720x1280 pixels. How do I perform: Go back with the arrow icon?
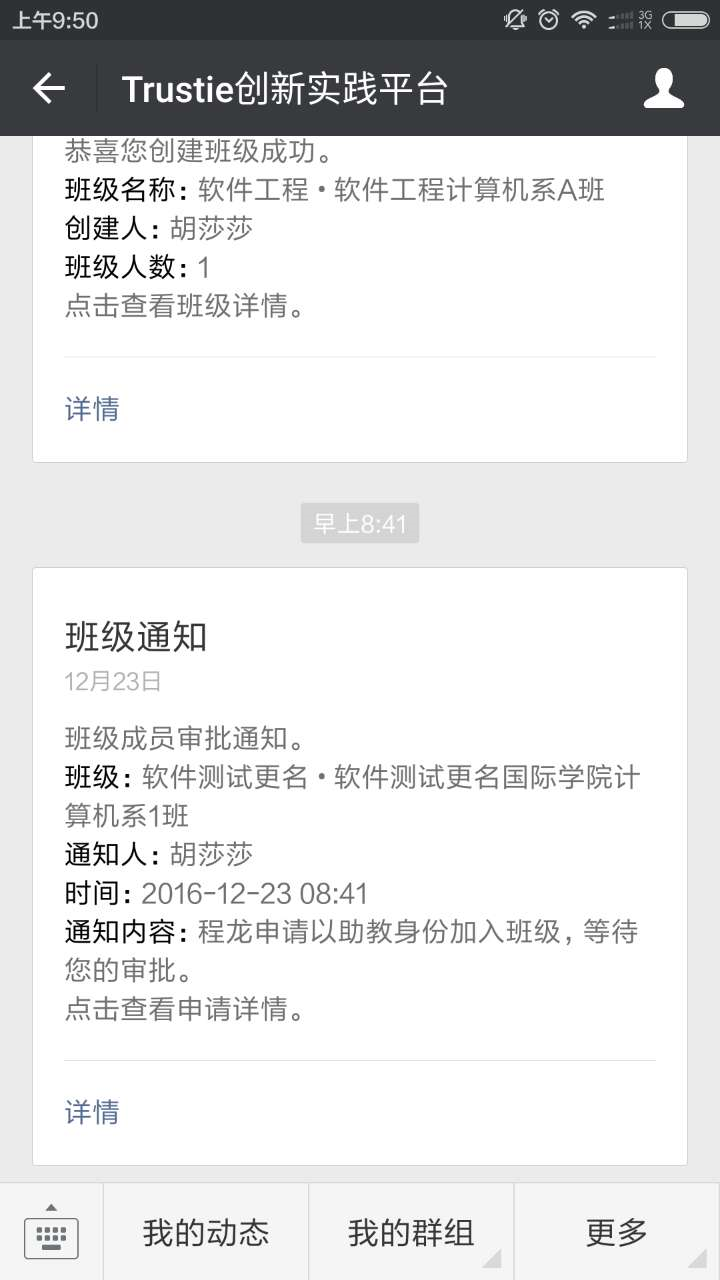[x=48, y=89]
